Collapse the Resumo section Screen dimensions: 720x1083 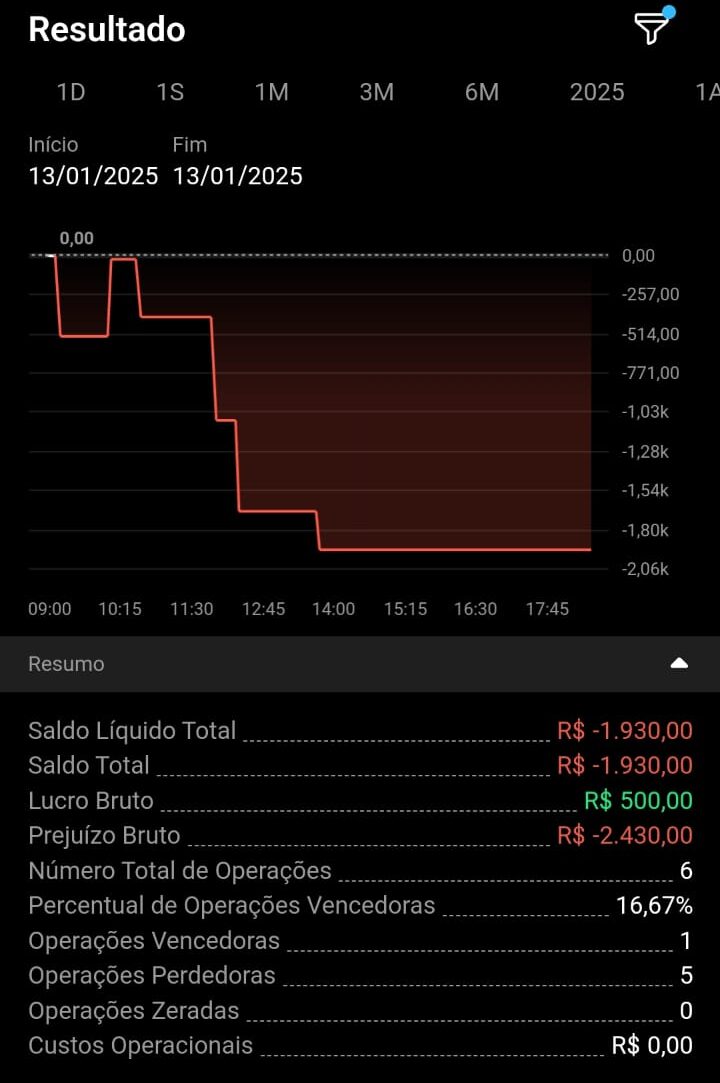tap(679, 663)
